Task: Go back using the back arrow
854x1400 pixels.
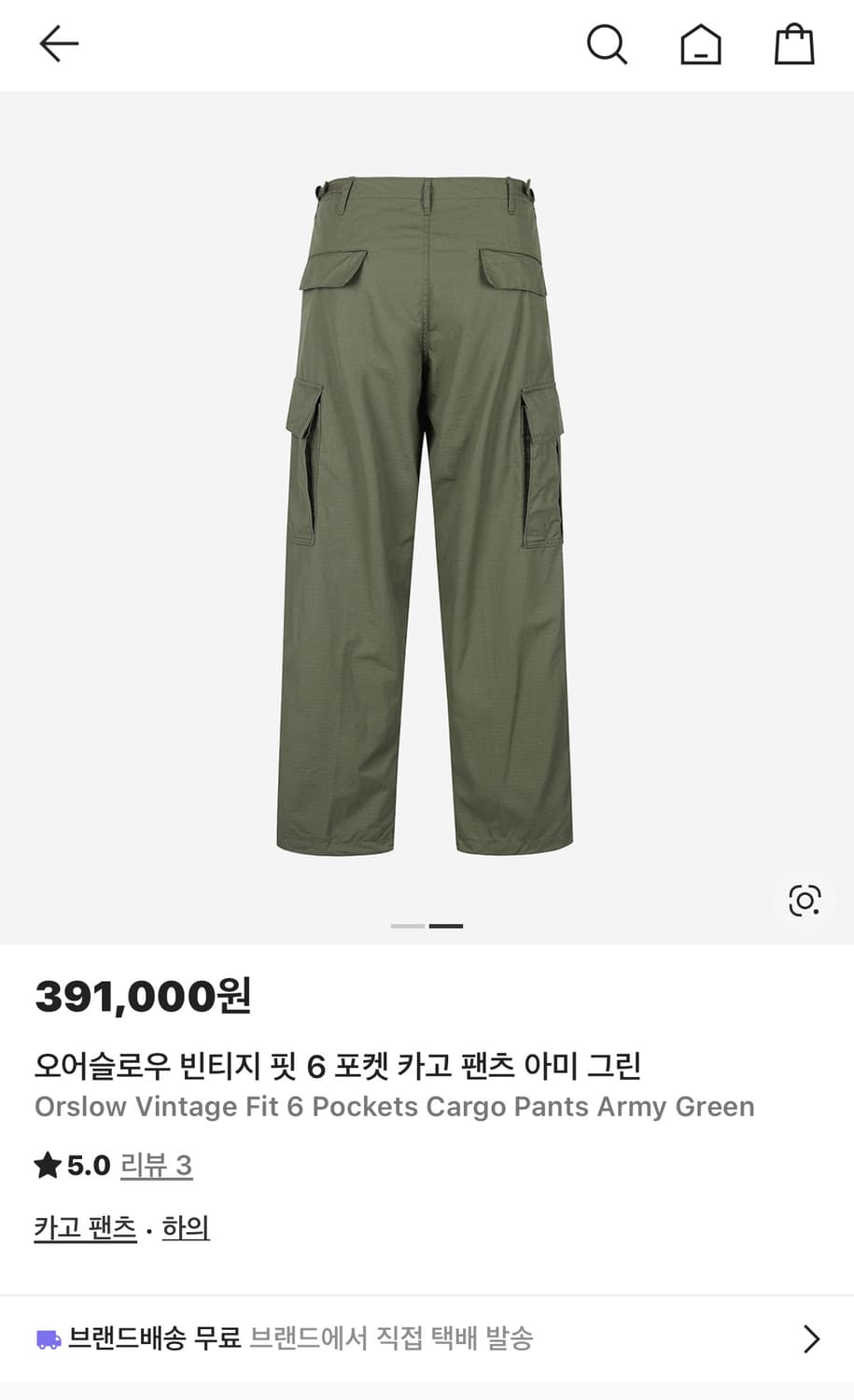Action: (x=58, y=44)
